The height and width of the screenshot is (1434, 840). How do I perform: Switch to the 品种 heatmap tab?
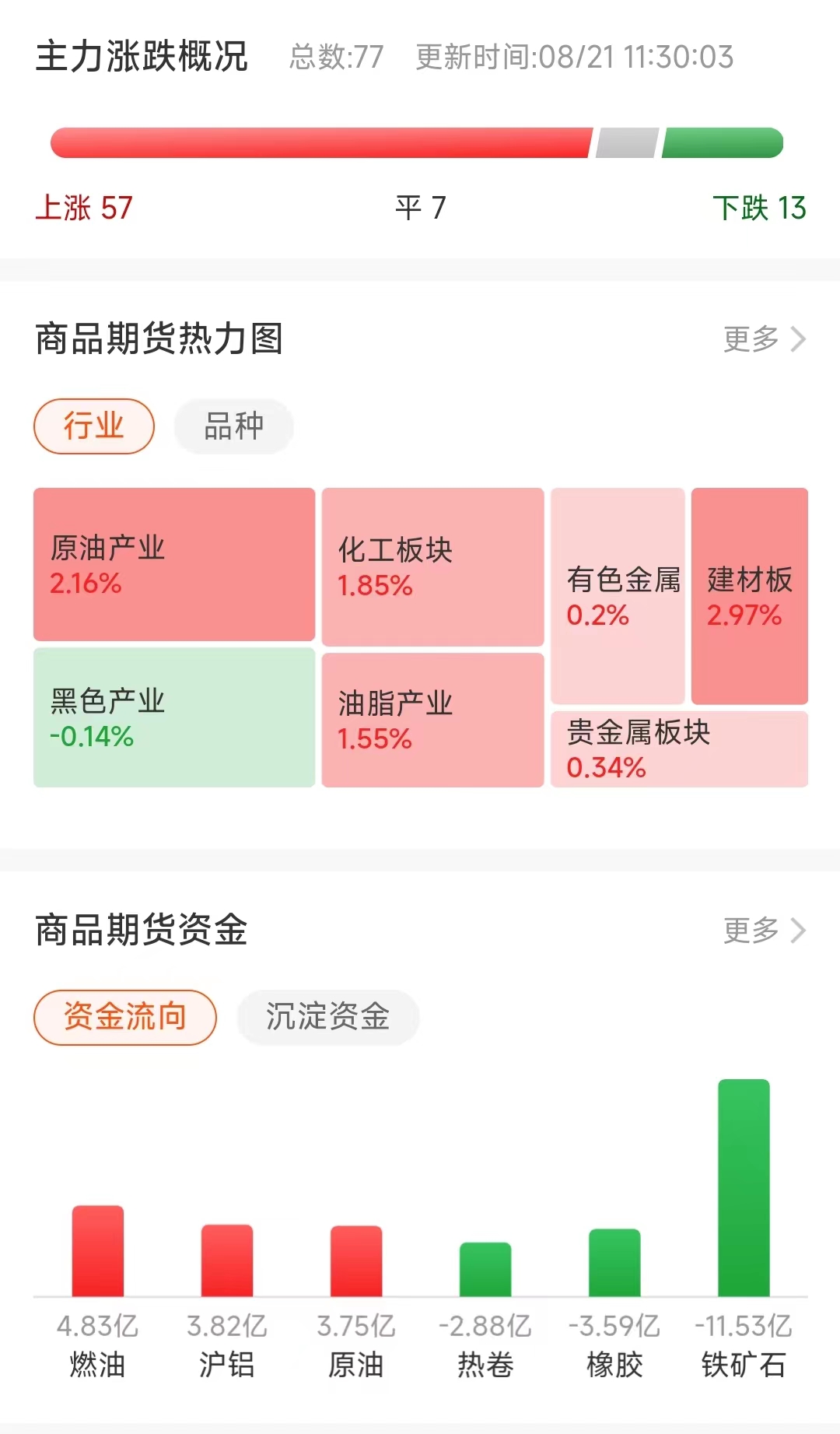[233, 426]
